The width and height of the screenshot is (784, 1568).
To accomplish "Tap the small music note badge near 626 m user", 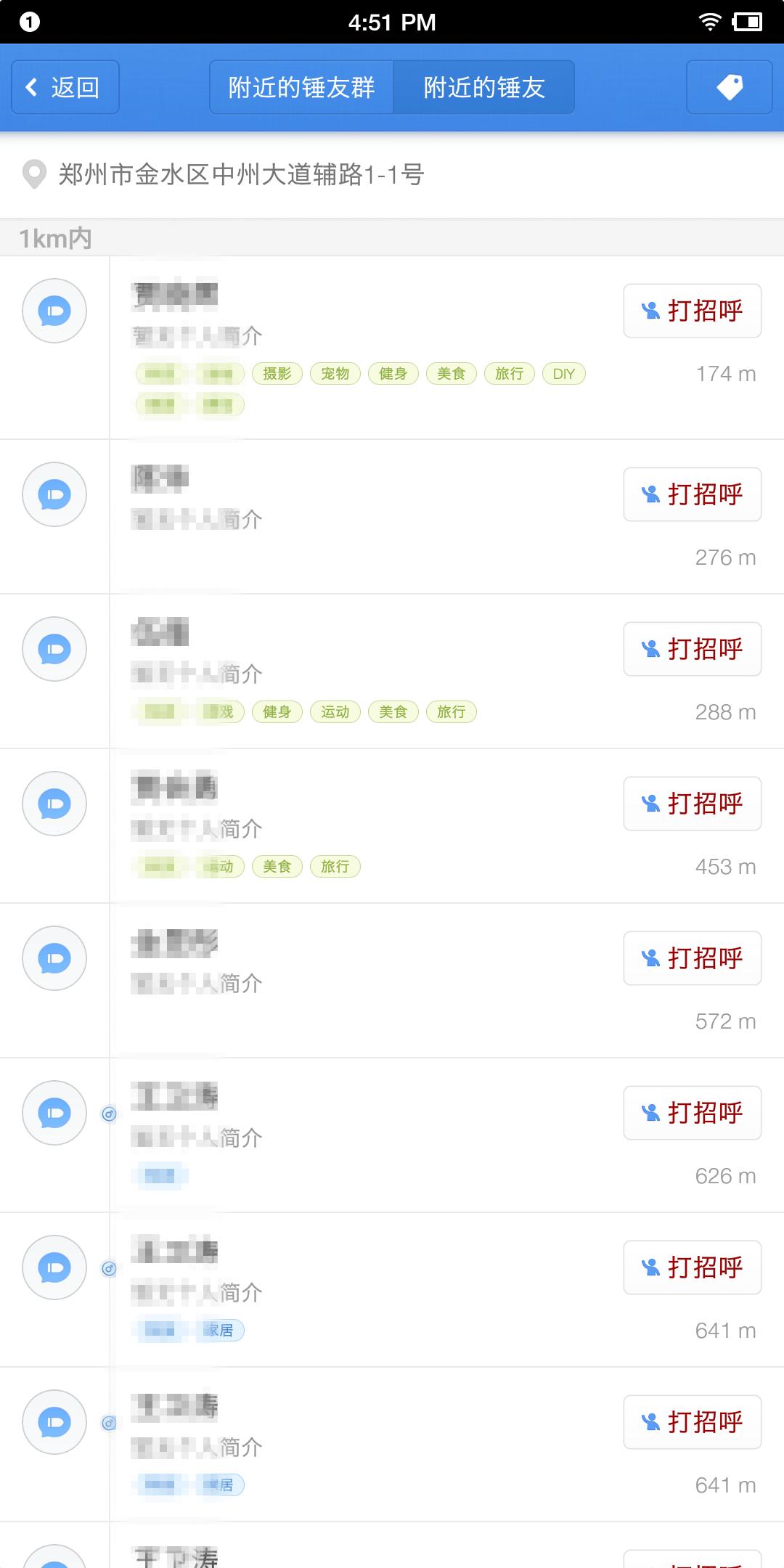I will click(x=107, y=1115).
